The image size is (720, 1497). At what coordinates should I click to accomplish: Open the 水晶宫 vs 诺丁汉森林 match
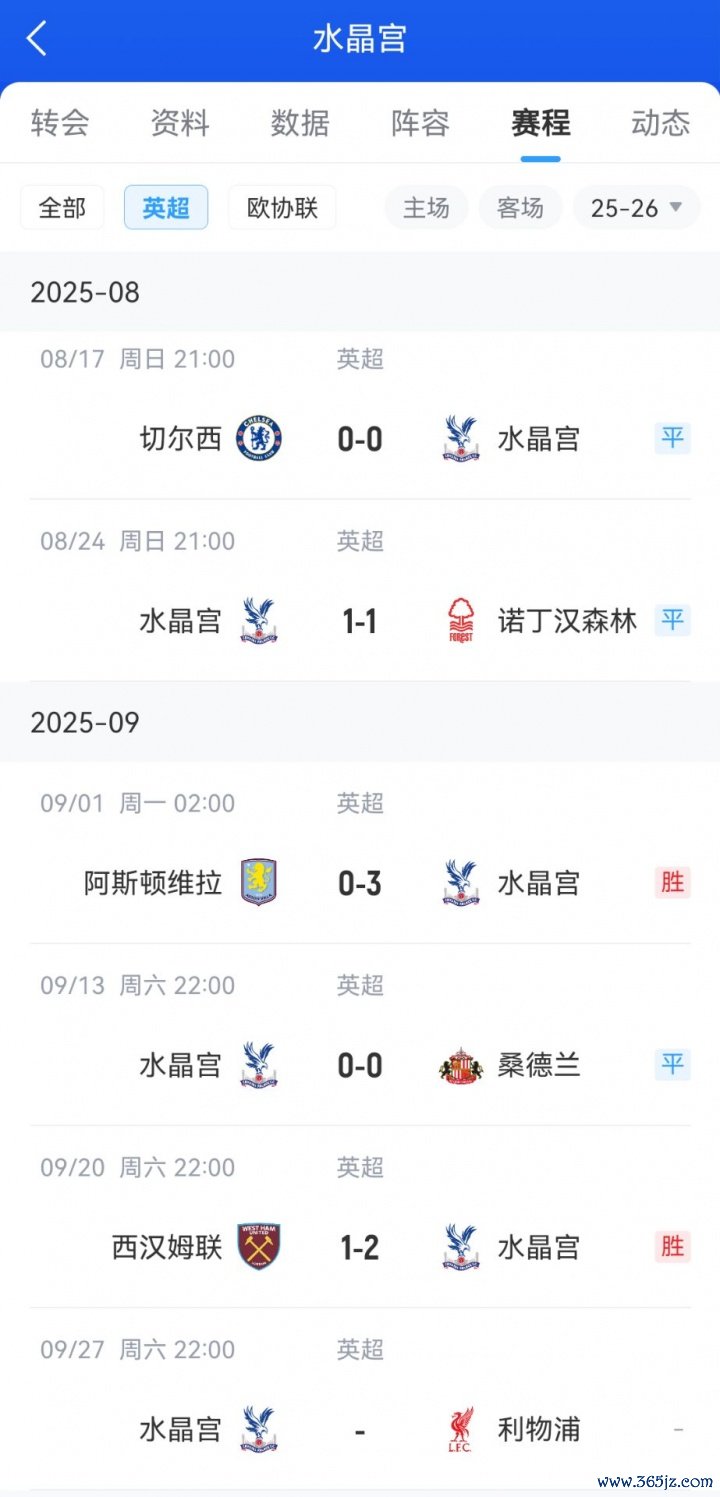tap(360, 591)
